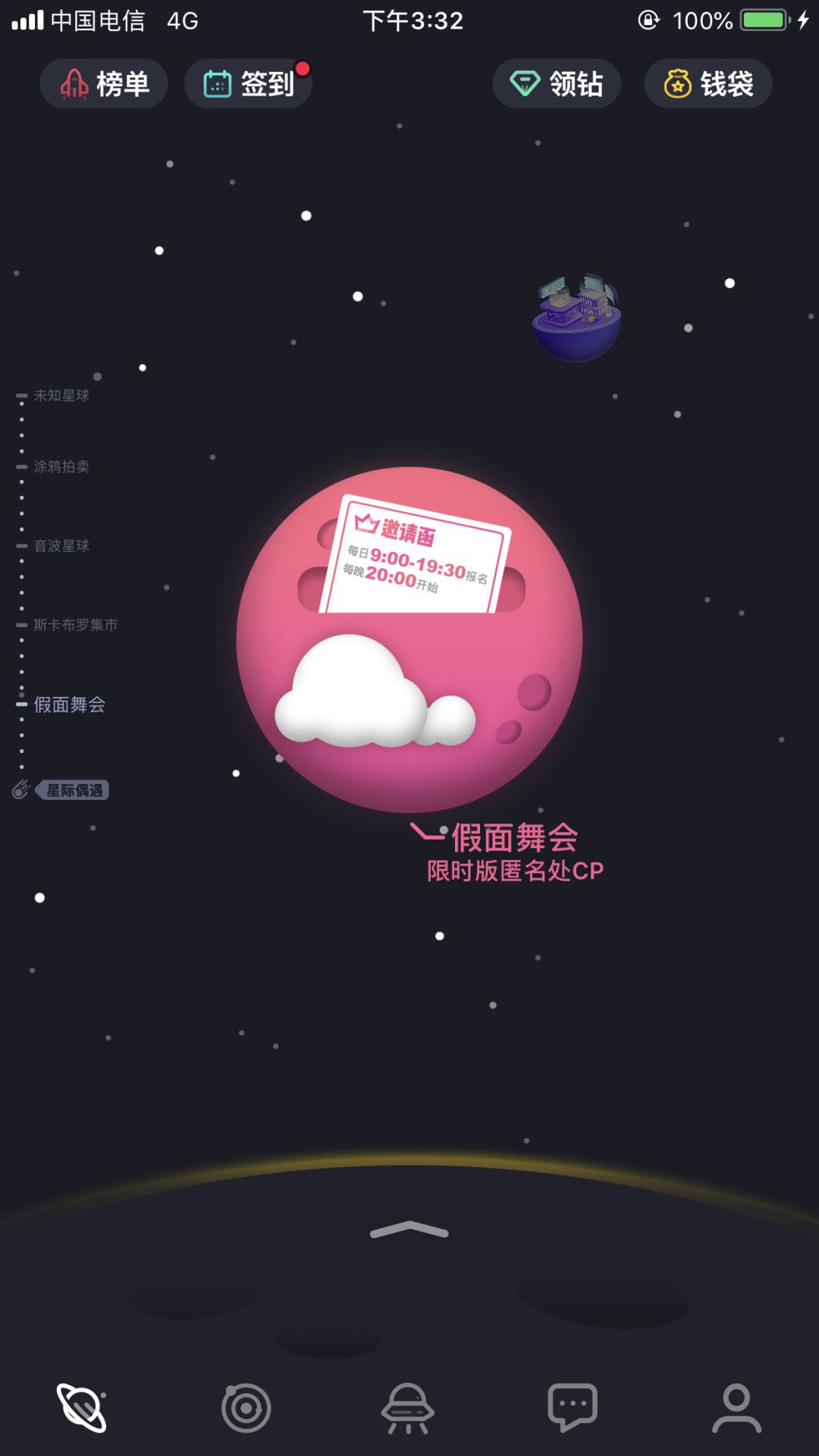Switch to the planet tab
Viewport: 819px width, 1456px height.
coord(82,1408)
